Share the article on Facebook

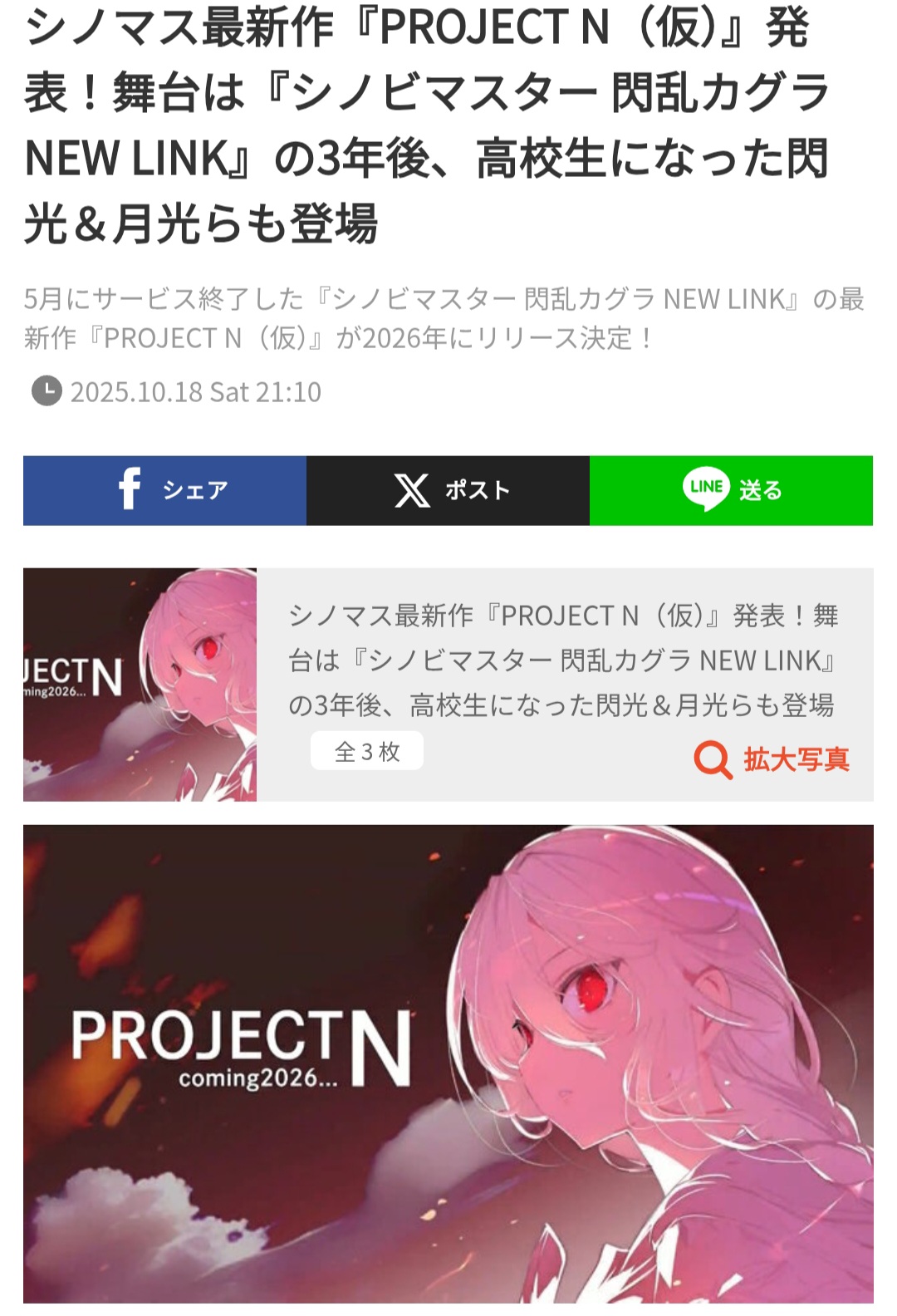[x=164, y=490]
